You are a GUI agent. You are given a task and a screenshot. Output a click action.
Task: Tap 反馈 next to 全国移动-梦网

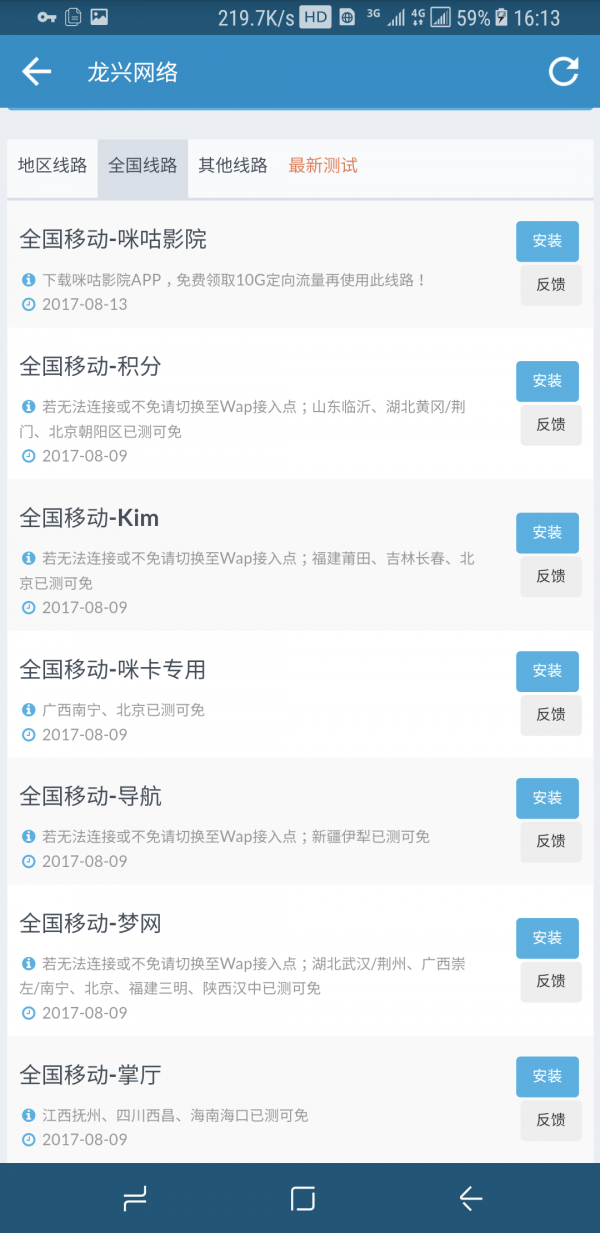click(x=551, y=982)
